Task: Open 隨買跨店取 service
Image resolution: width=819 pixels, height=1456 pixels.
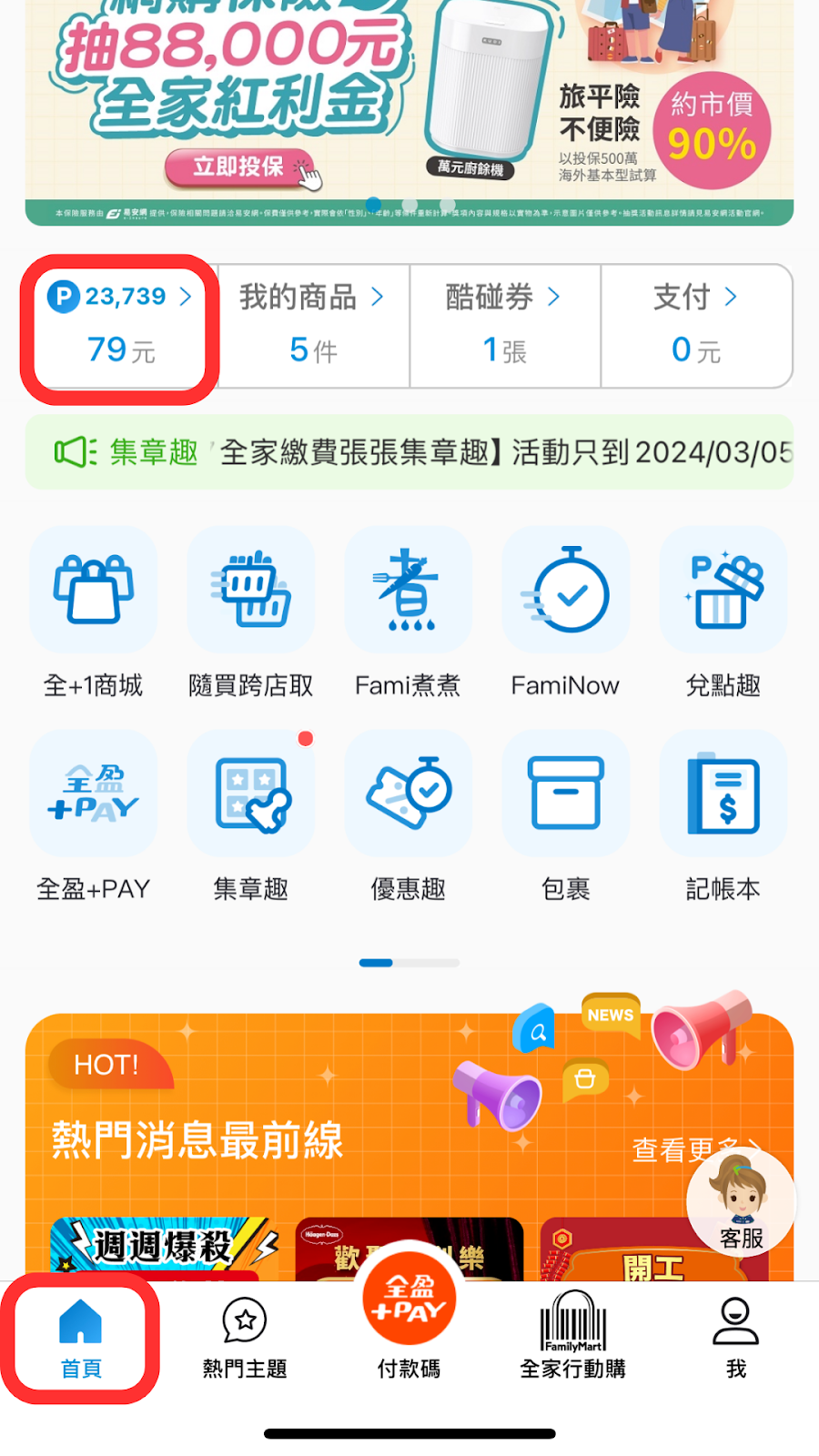Action: (251, 591)
